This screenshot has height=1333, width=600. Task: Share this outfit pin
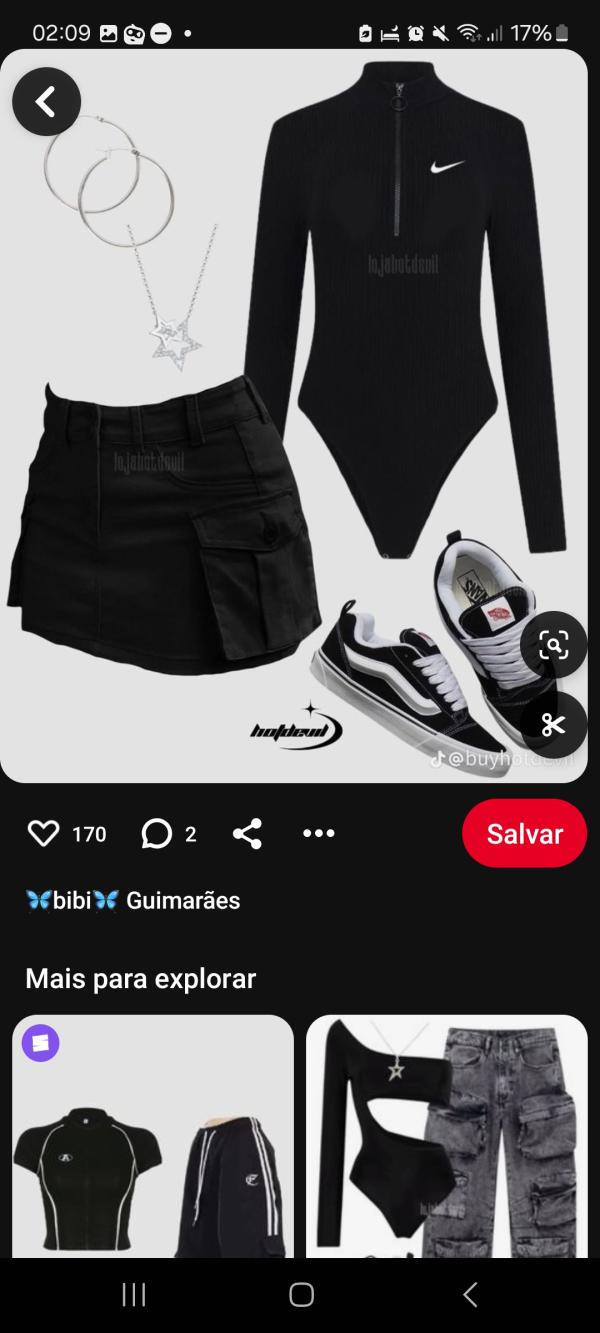point(247,834)
